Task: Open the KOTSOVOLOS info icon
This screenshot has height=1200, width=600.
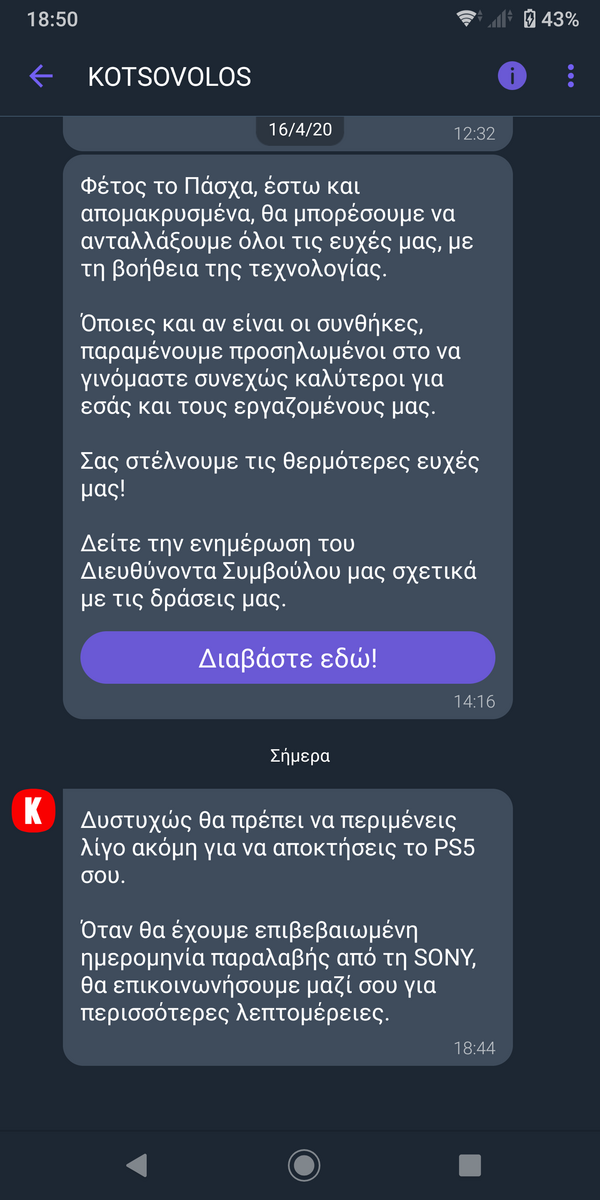Action: (x=512, y=76)
